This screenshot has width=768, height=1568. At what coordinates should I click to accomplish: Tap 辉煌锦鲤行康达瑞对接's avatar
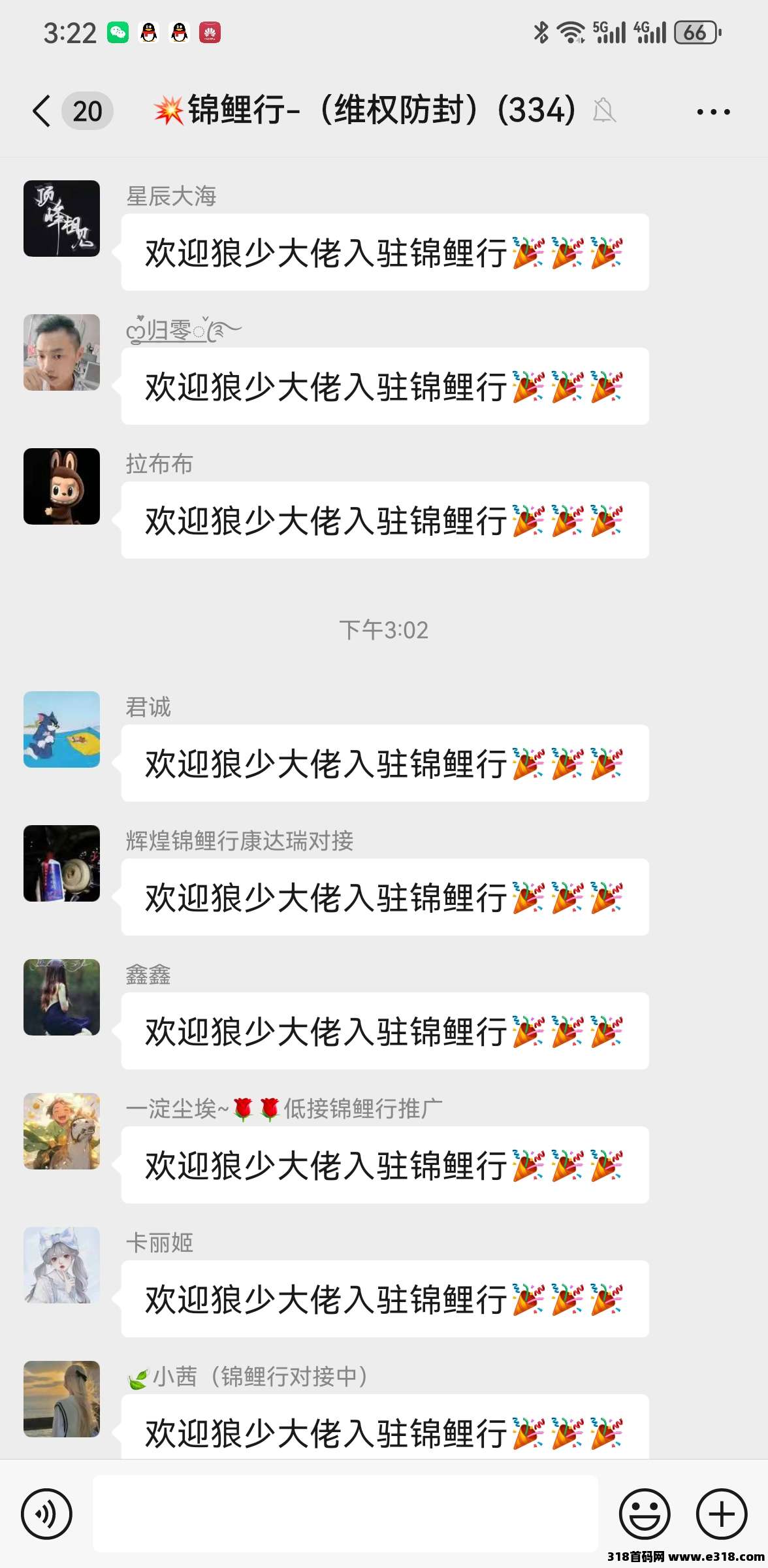61,864
